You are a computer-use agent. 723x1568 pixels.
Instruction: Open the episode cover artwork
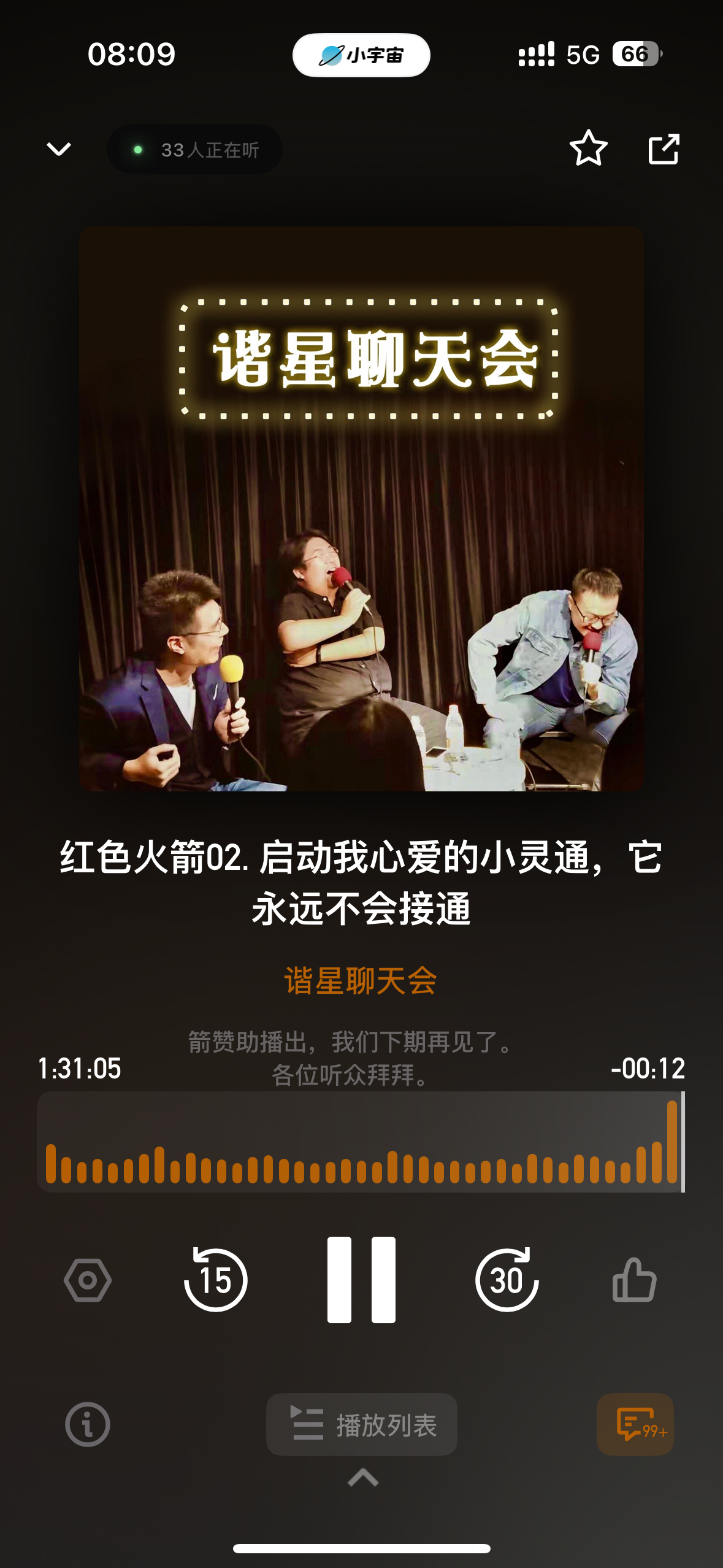361,509
